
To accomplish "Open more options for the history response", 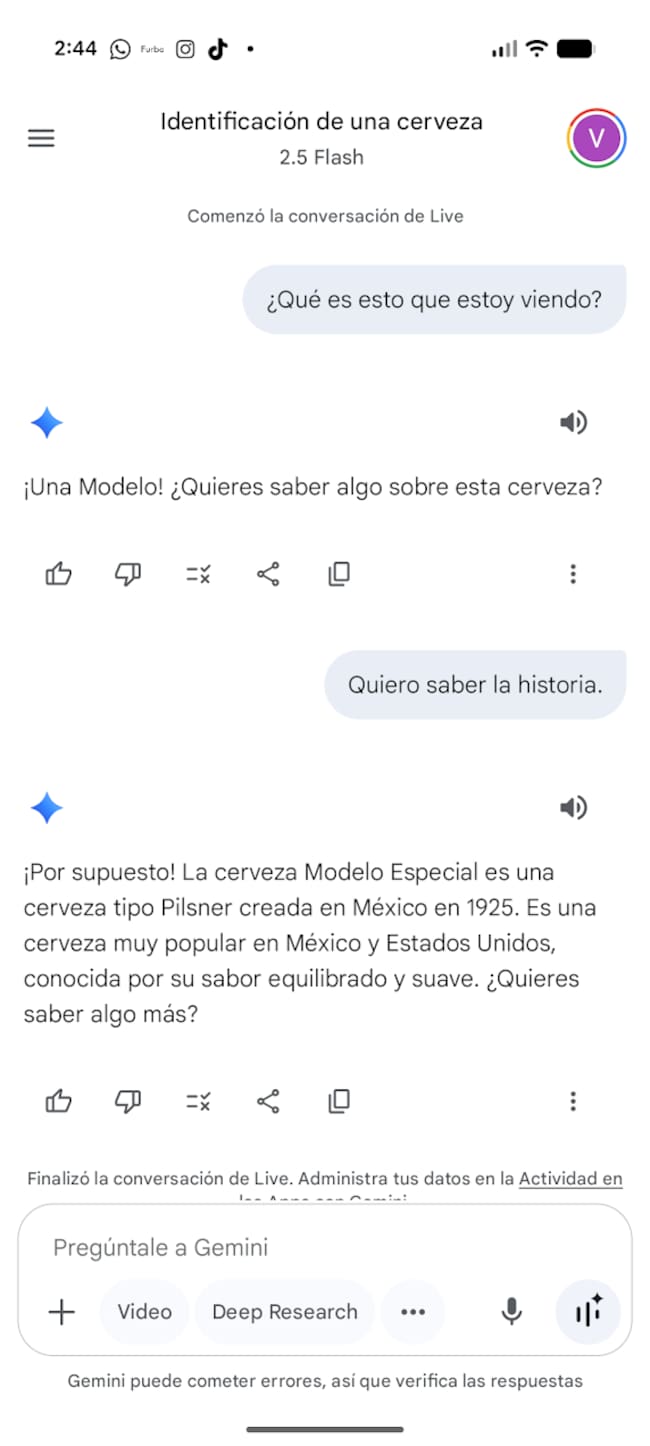I will pyautogui.click(x=573, y=1102).
